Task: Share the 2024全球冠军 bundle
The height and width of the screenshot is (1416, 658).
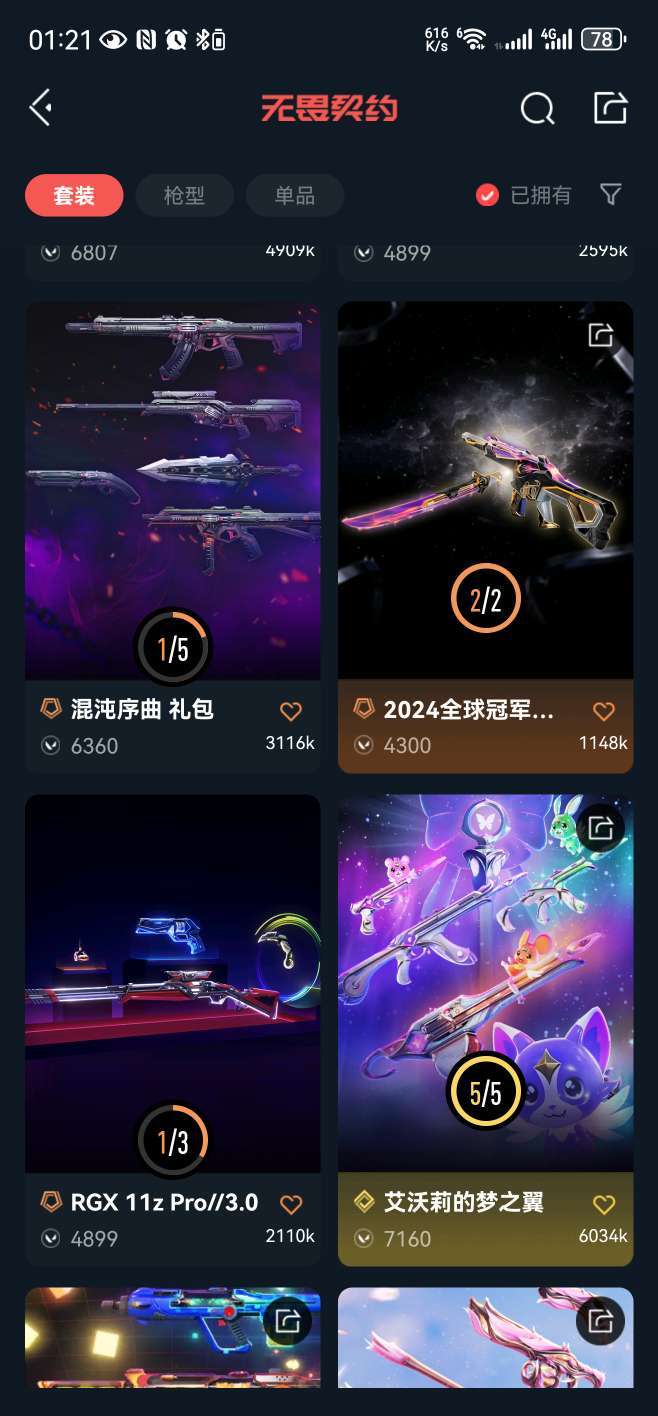Action: [600, 335]
